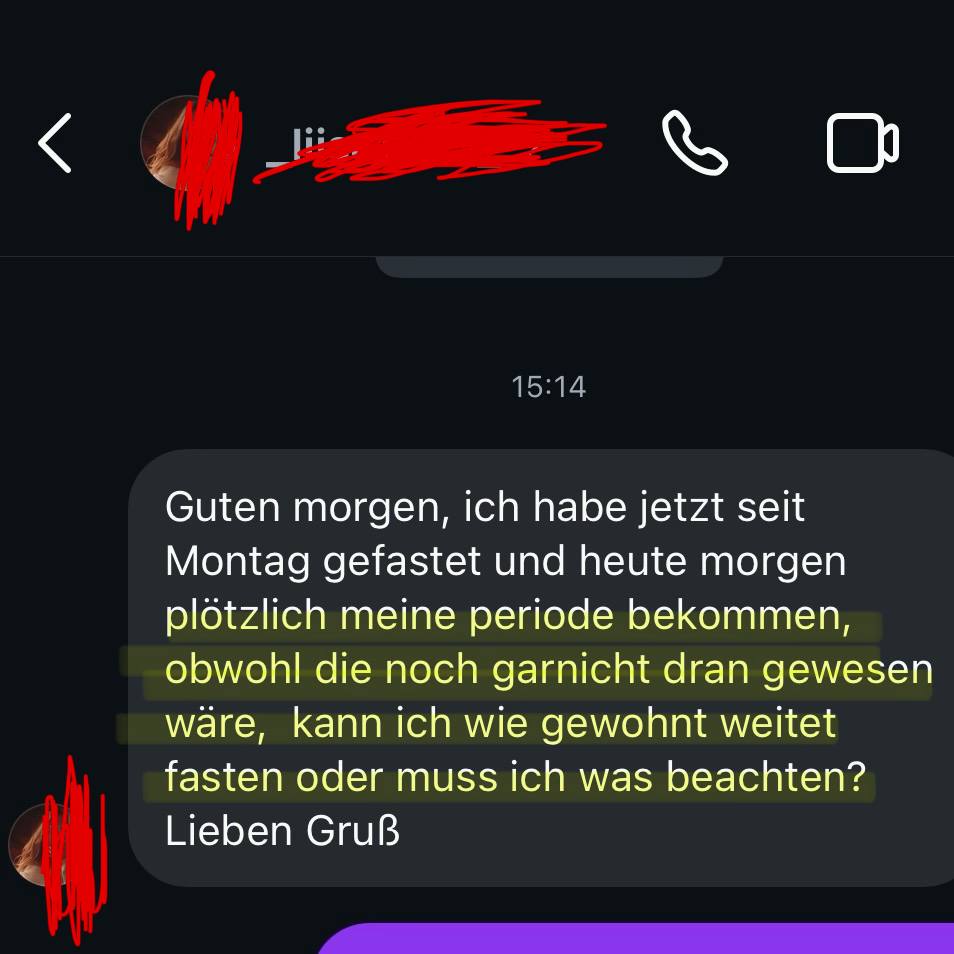The height and width of the screenshot is (954, 954).
Task: Open the contact's profile from header avatar
Action: point(182,144)
